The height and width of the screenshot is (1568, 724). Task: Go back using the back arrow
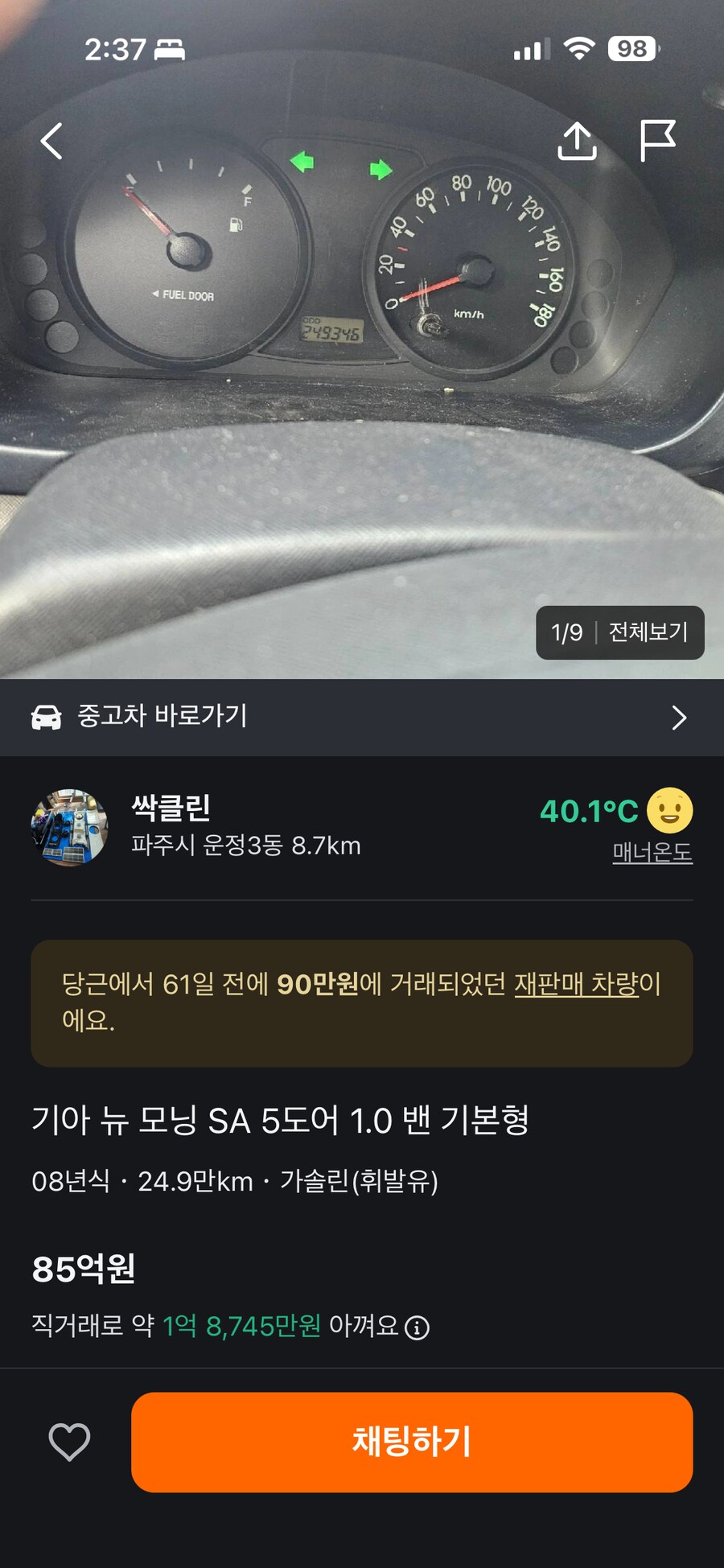[x=52, y=142]
